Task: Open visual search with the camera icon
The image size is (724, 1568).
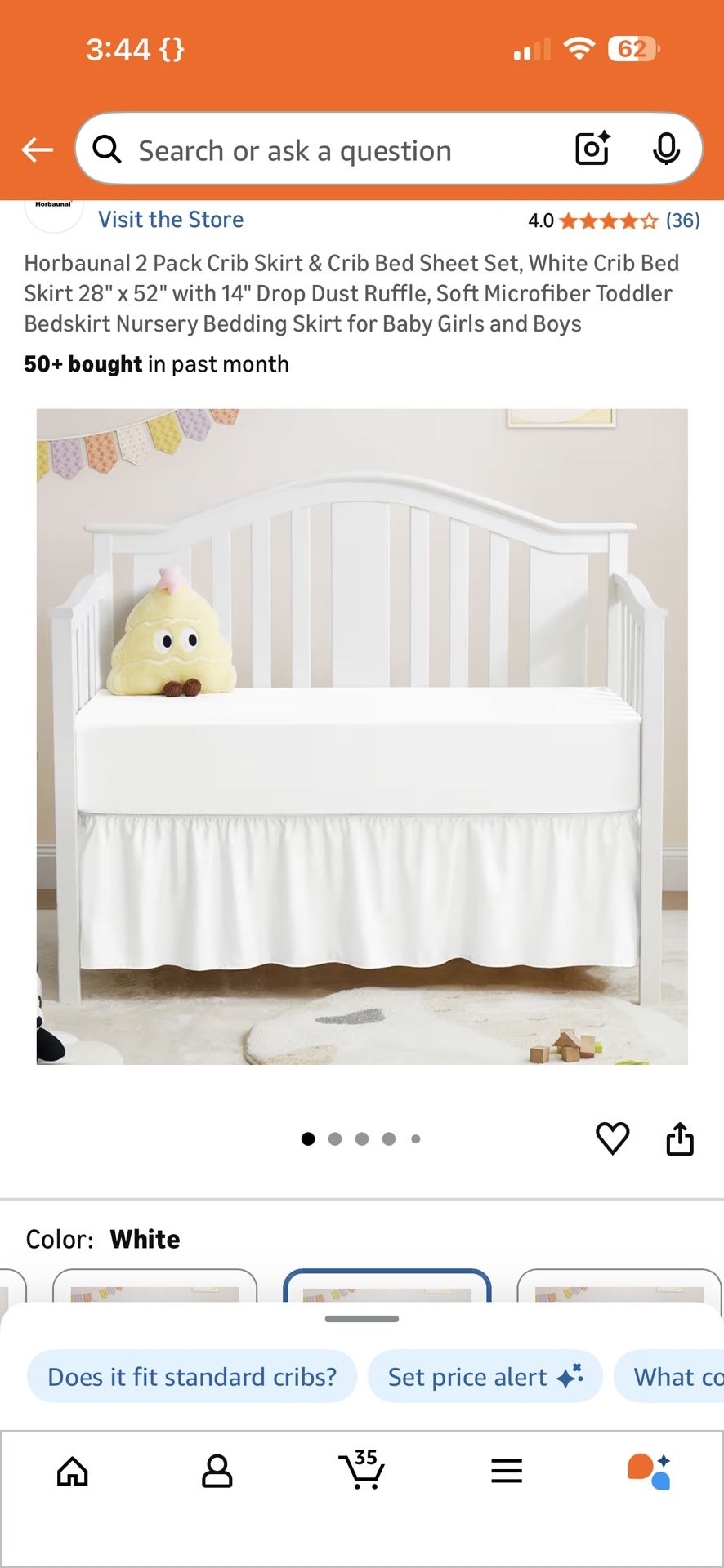Action: (591, 149)
